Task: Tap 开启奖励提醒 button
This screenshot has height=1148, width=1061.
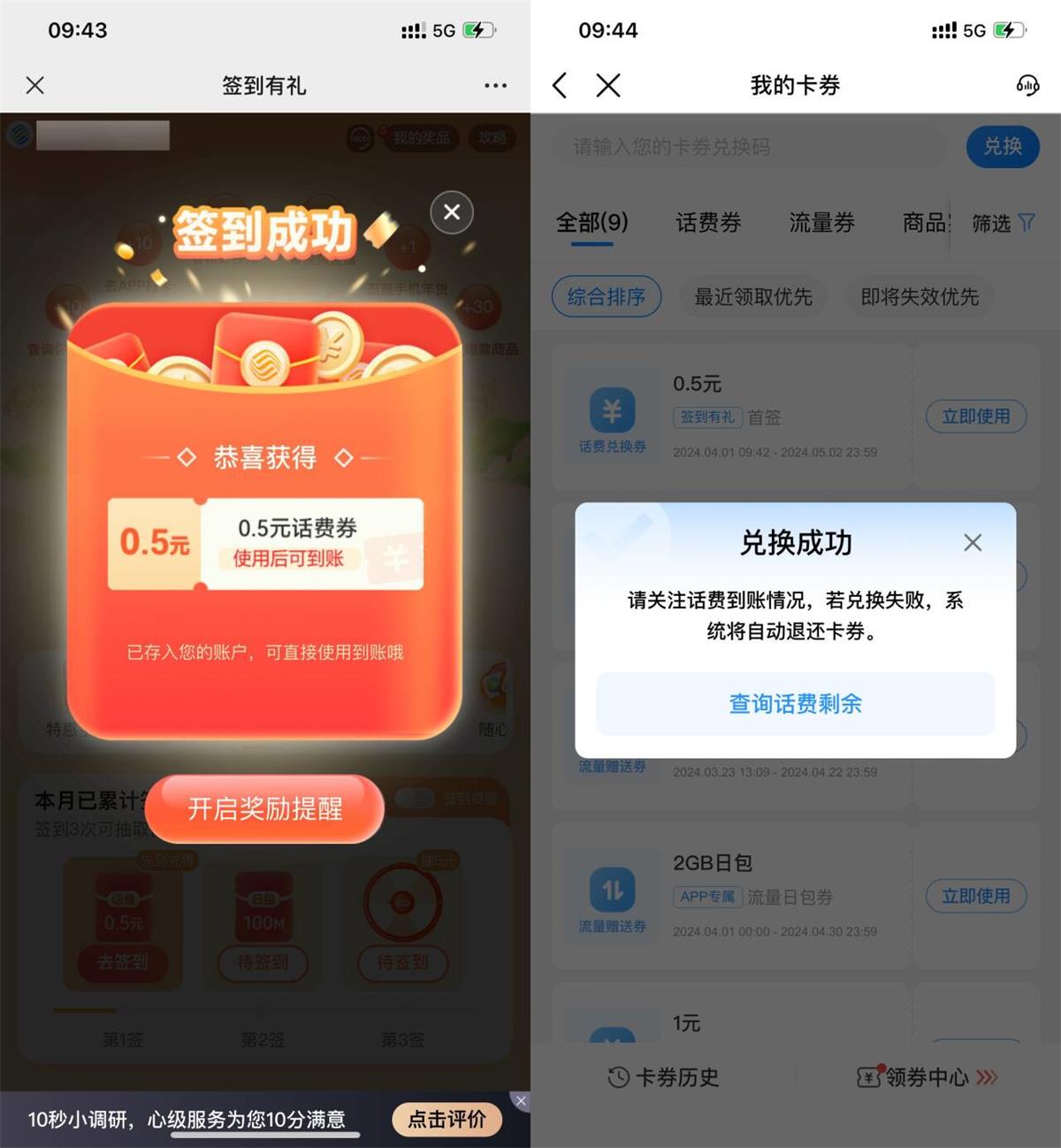Action: 264,808
